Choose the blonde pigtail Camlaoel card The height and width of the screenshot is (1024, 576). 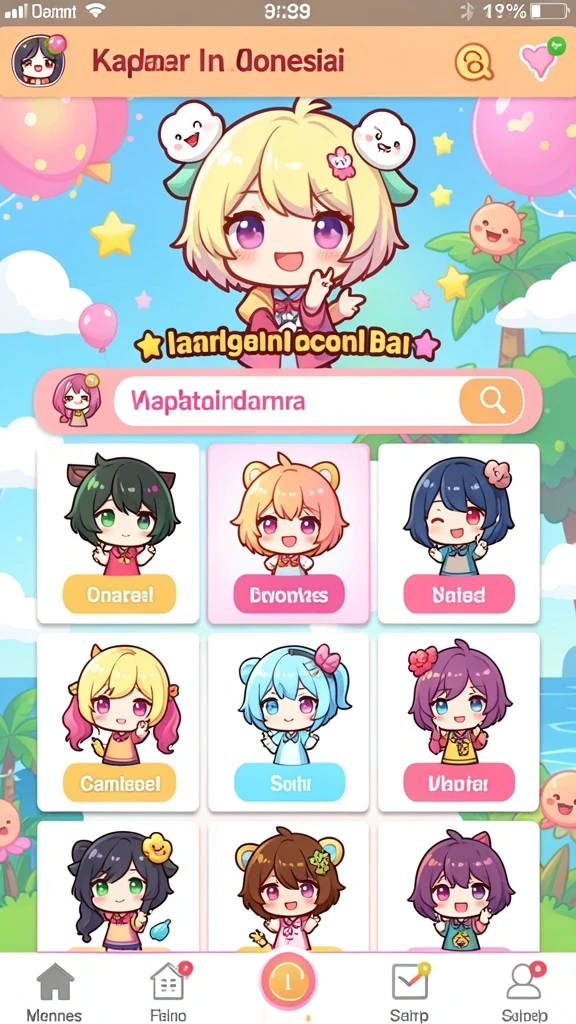[118, 722]
